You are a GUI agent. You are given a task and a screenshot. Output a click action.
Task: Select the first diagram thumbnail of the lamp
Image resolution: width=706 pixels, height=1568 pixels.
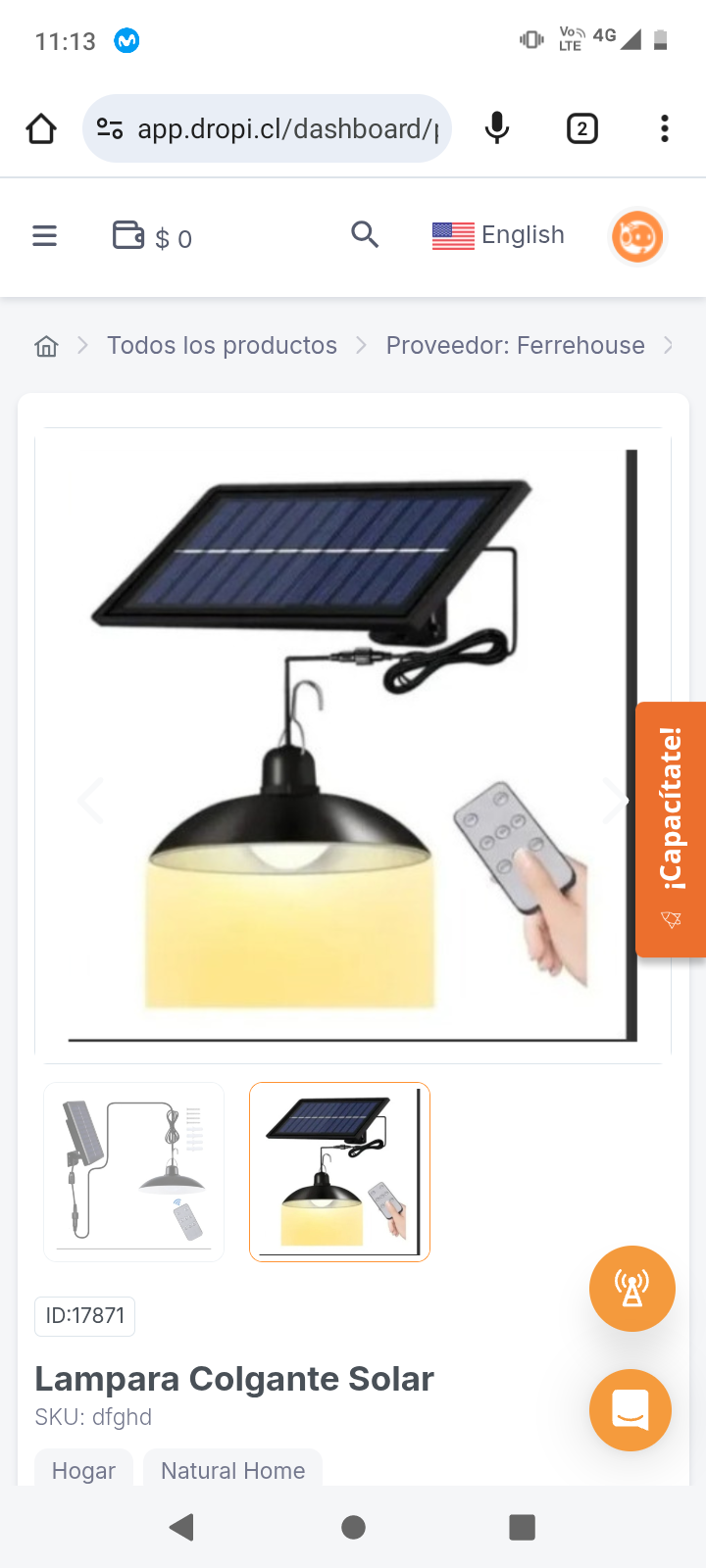click(x=133, y=1171)
